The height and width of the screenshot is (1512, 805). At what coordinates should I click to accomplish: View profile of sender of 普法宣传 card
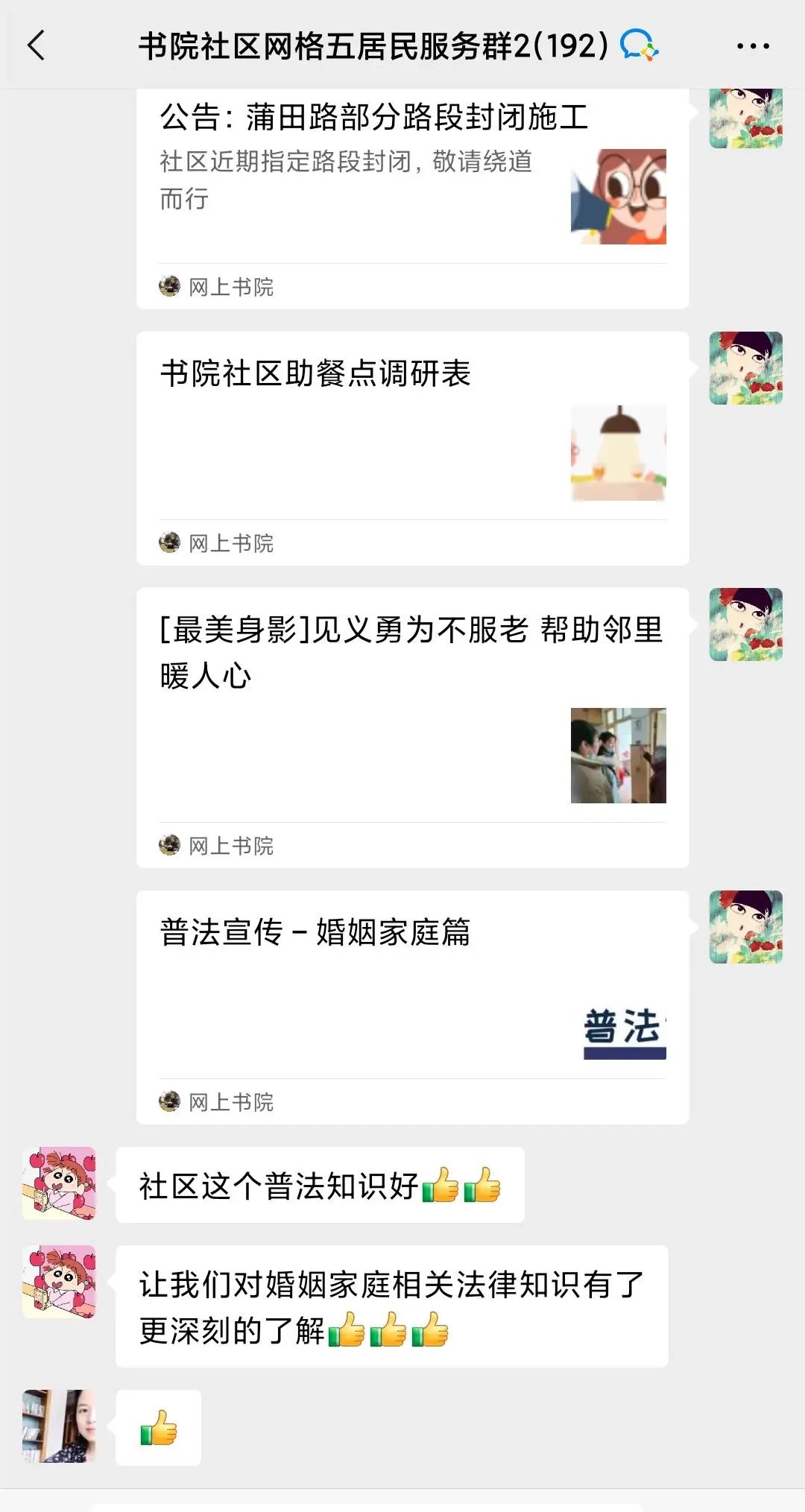coord(745,927)
